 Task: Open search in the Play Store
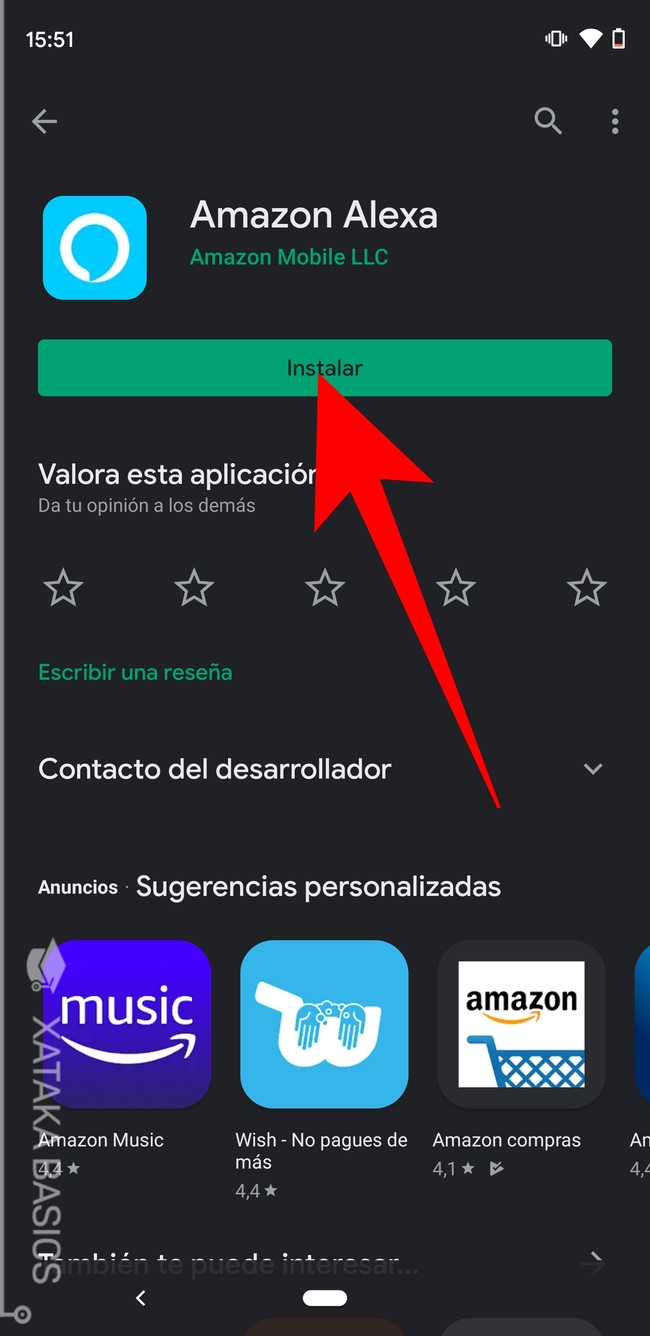[547, 122]
